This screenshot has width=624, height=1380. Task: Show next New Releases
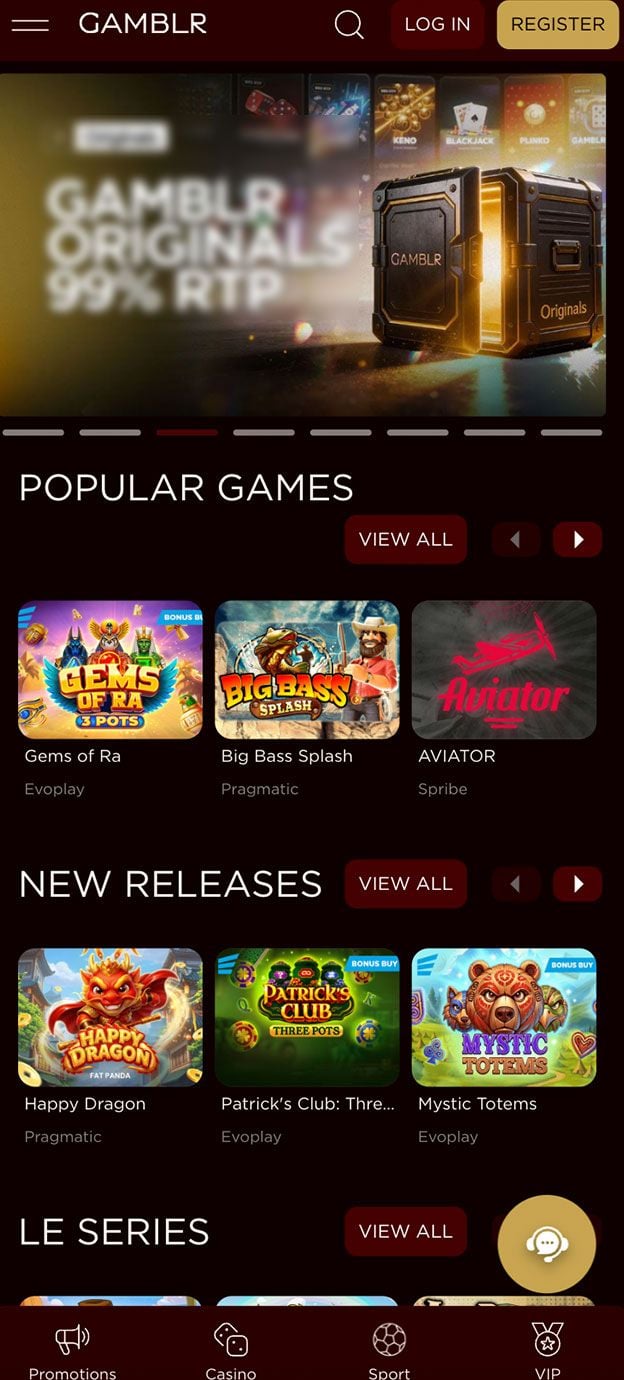point(578,884)
